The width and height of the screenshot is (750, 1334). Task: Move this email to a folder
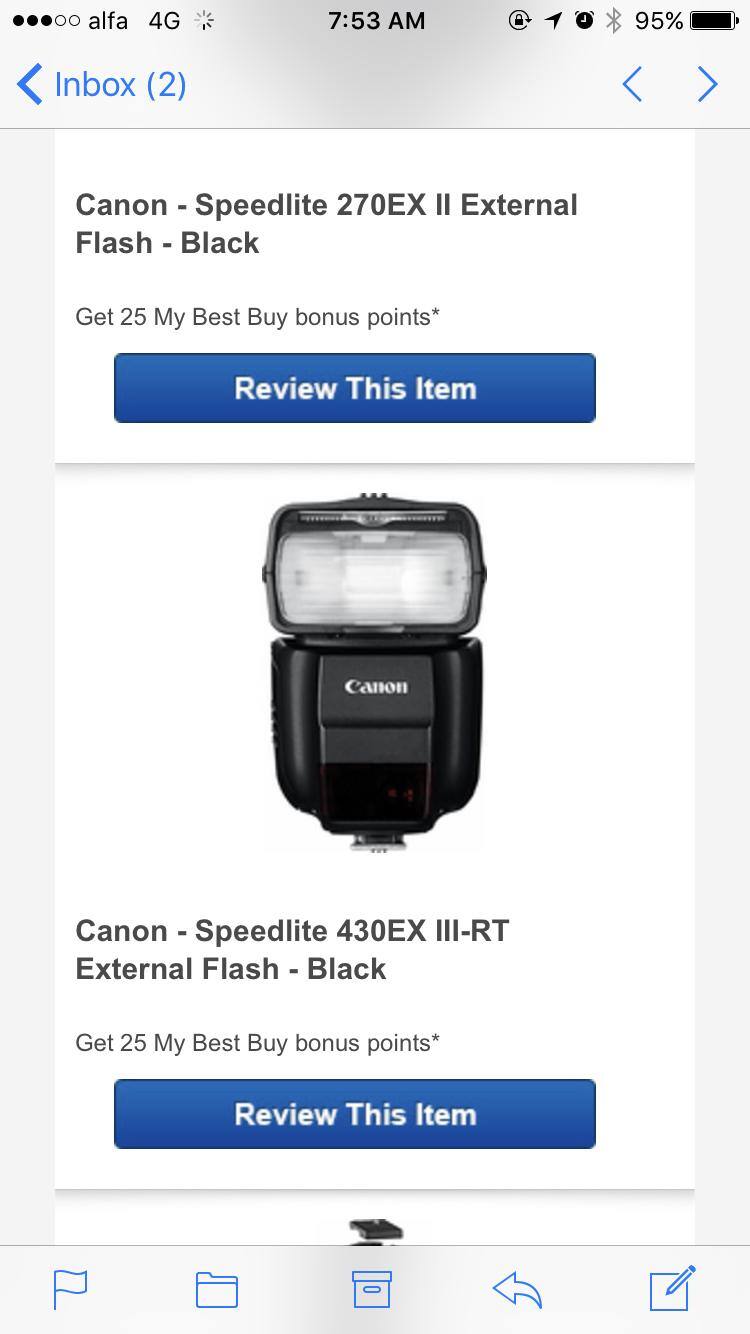[x=217, y=1288]
